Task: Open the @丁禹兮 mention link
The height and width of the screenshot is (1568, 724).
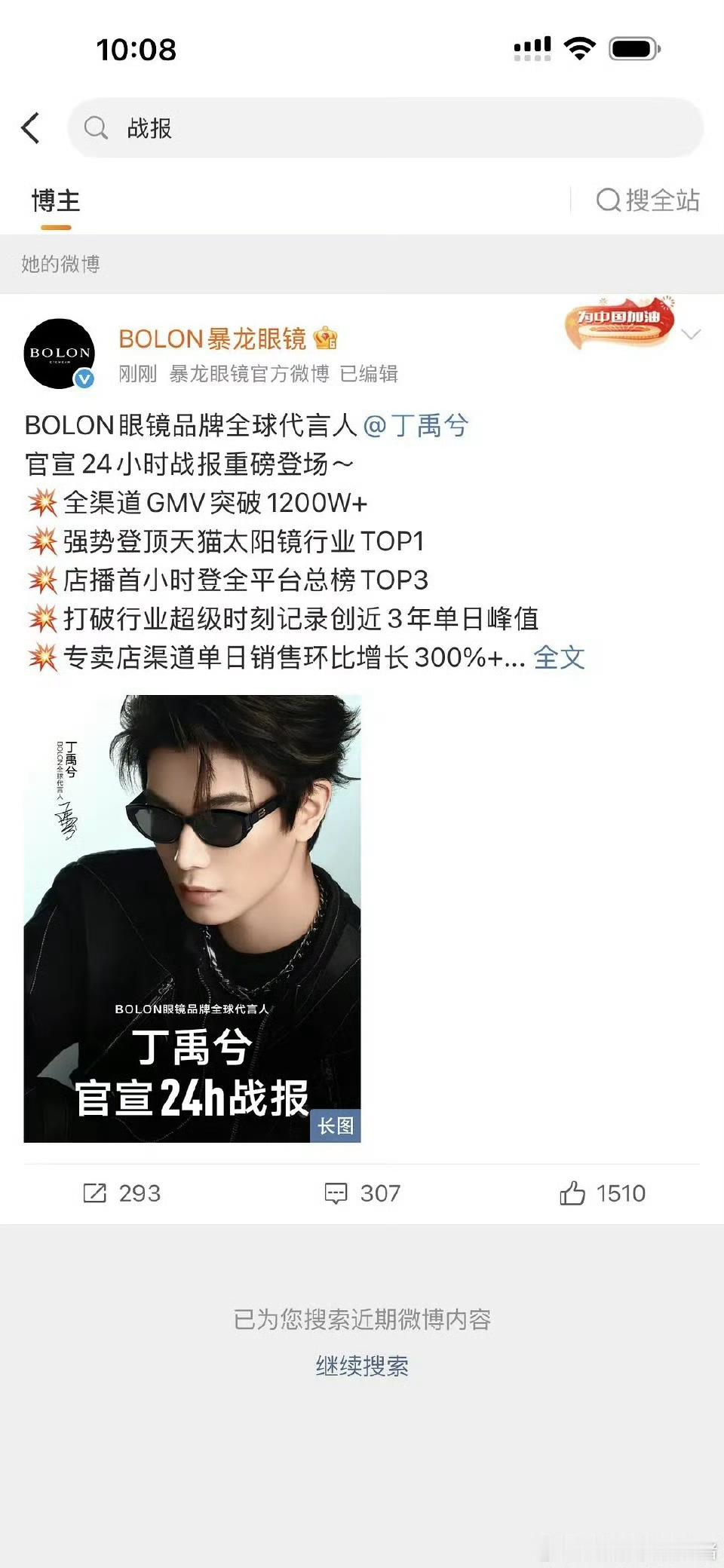Action: tap(419, 425)
